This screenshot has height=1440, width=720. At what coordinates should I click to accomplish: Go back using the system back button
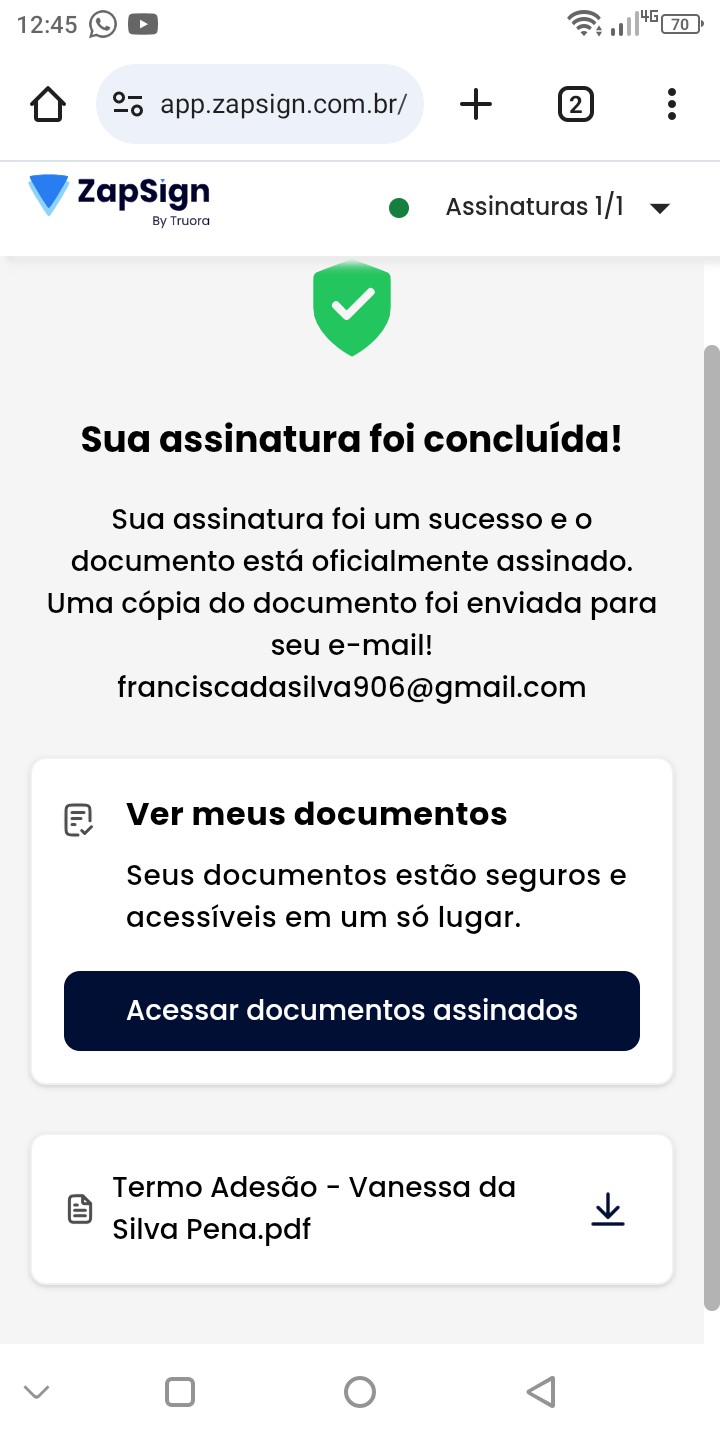coord(540,1391)
